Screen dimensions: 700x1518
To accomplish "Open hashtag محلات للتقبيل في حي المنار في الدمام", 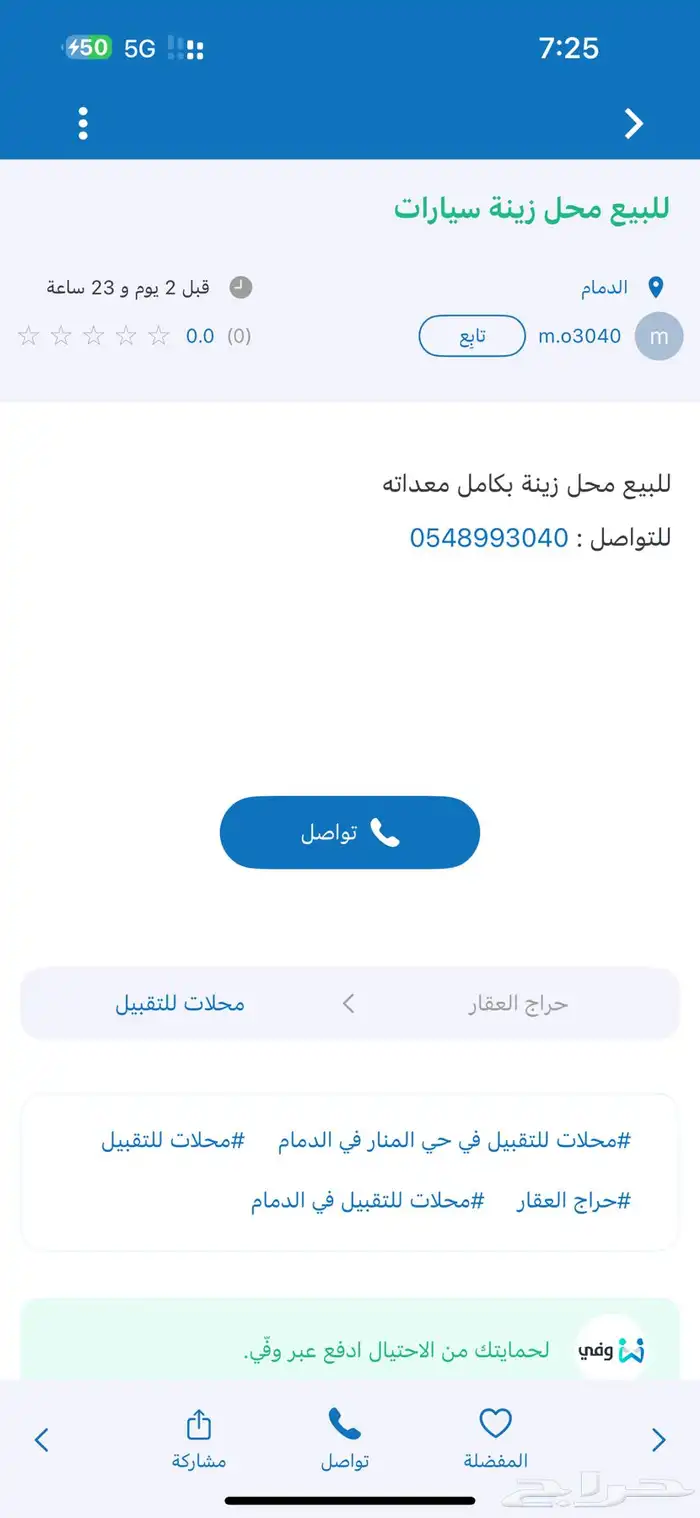I will [455, 1140].
